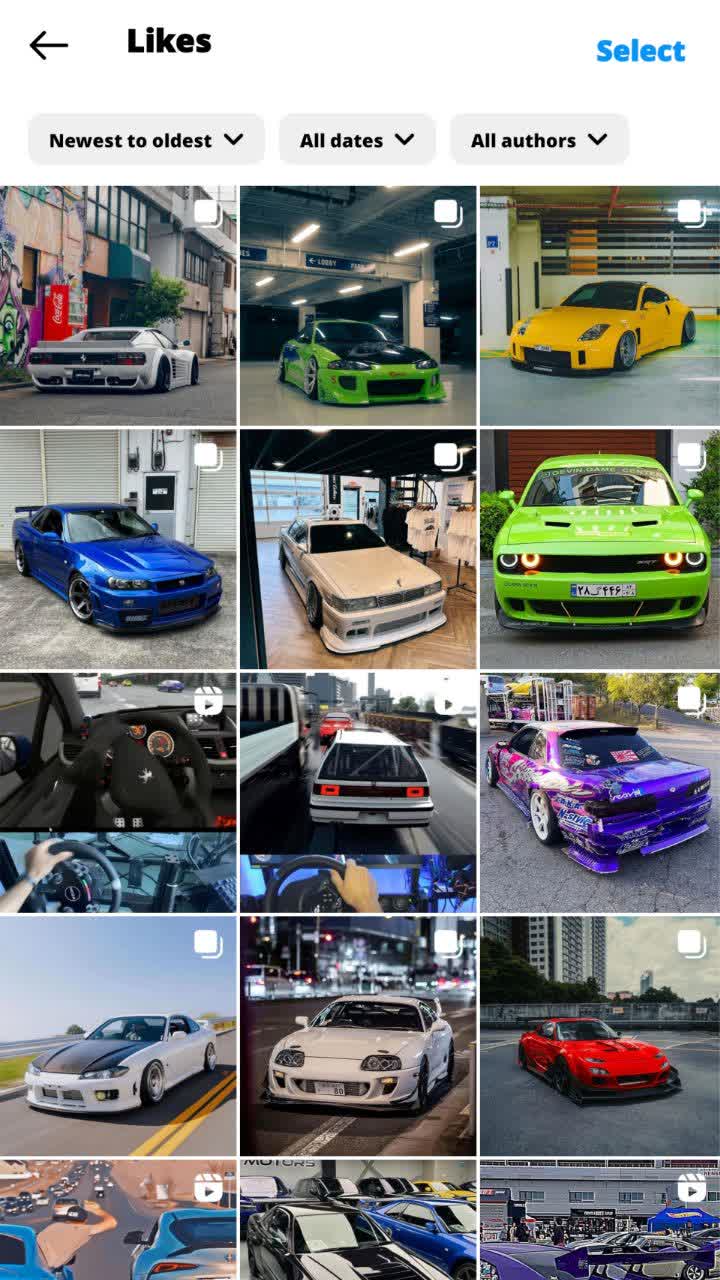Go back from the Likes screen
The width and height of the screenshot is (720, 1280).
(x=48, y=46)
